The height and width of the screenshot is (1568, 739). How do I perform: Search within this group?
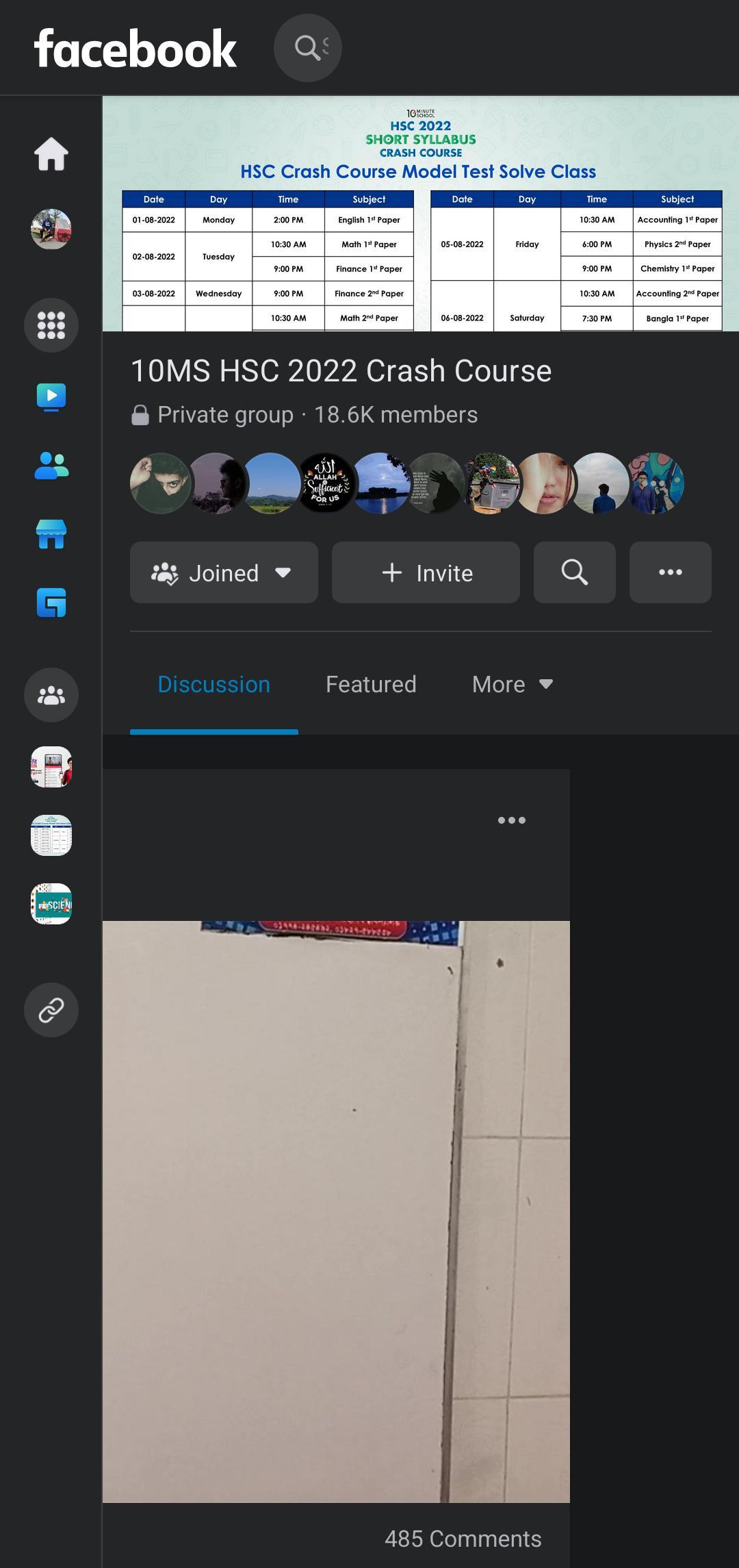[x=575, y=572]
